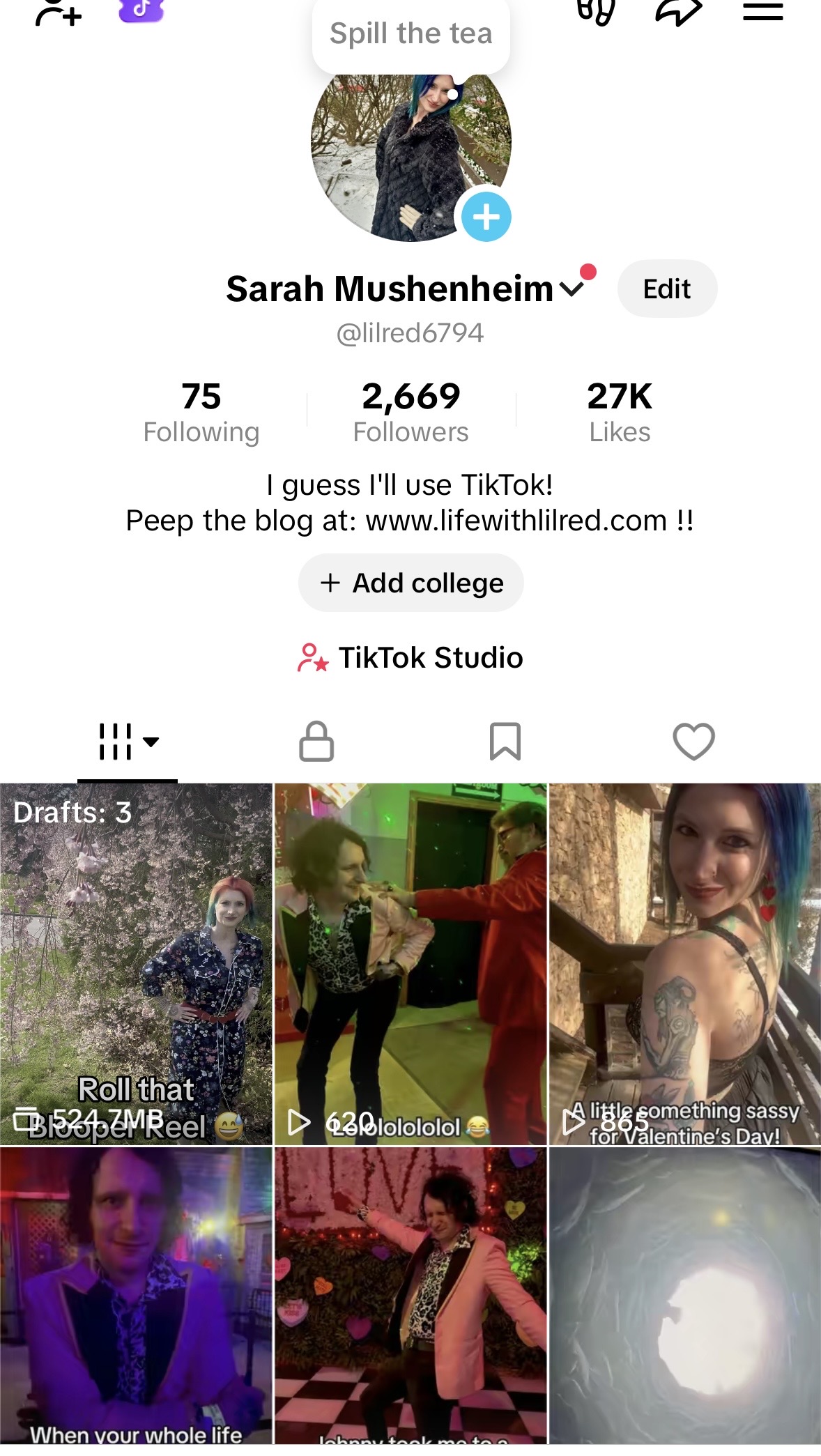Image resolution: width=821 pixels, height=1456 pixels.
Task: Edit the profile
Action: (x=666, y=289)
